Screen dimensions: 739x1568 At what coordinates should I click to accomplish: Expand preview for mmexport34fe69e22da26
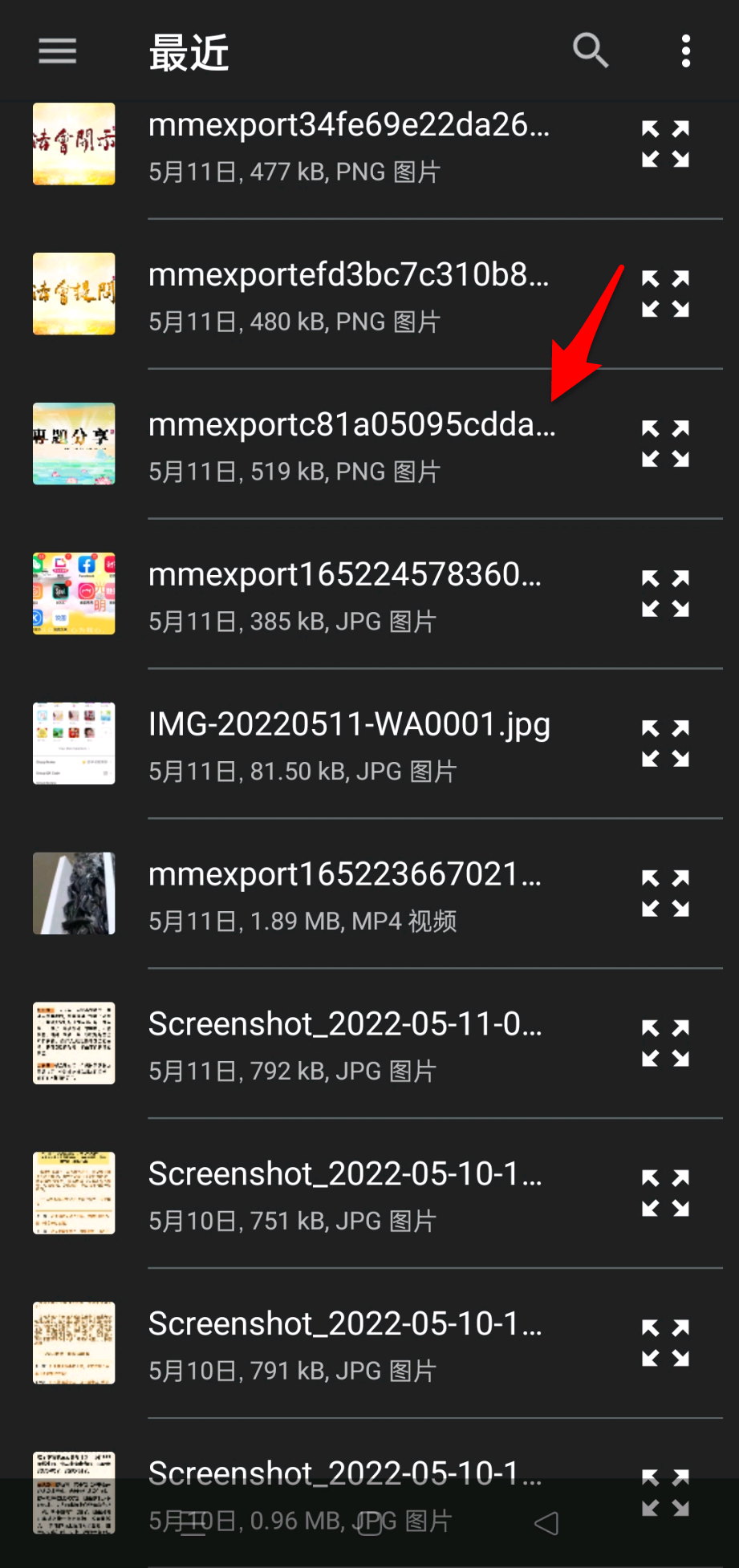(665, 144)
